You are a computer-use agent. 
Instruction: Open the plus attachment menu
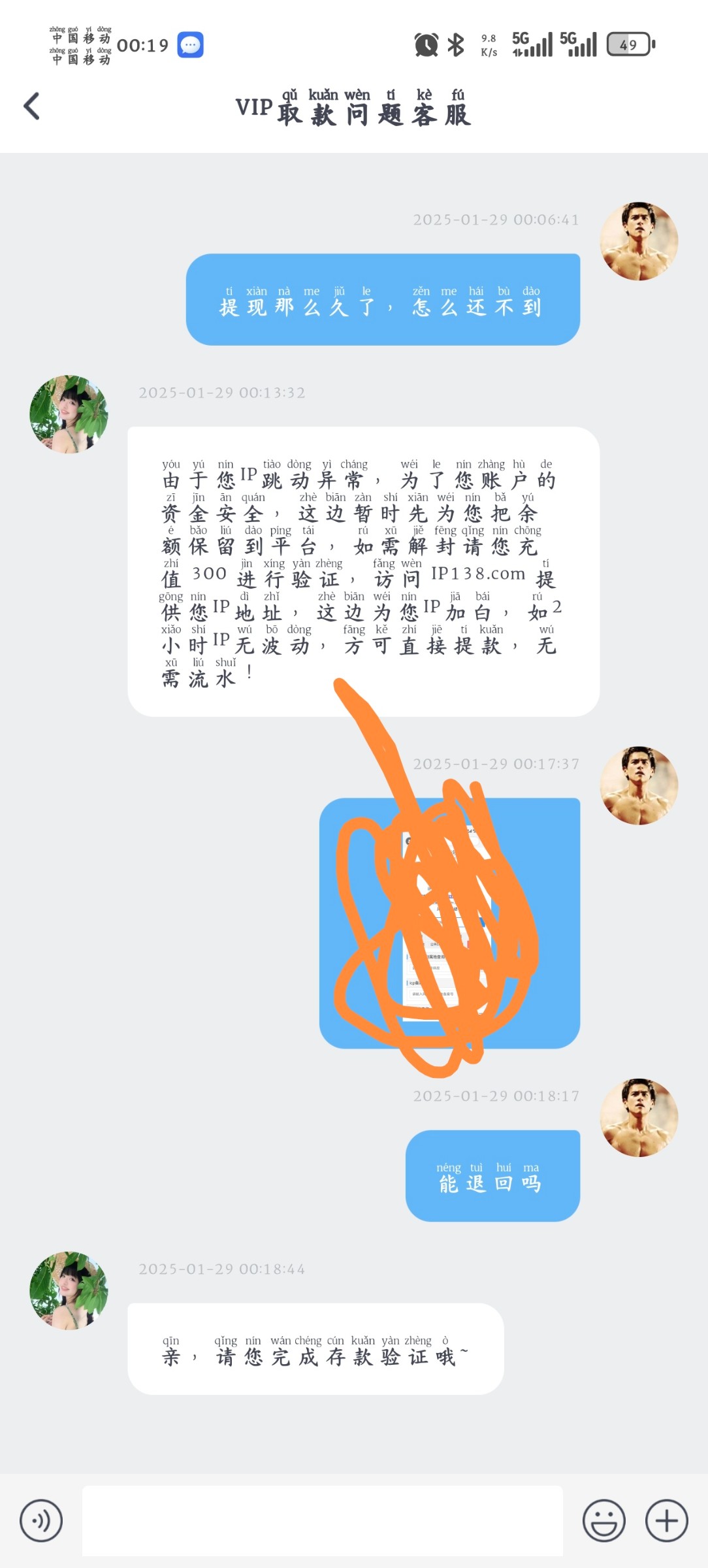[x=666, y=1520]
